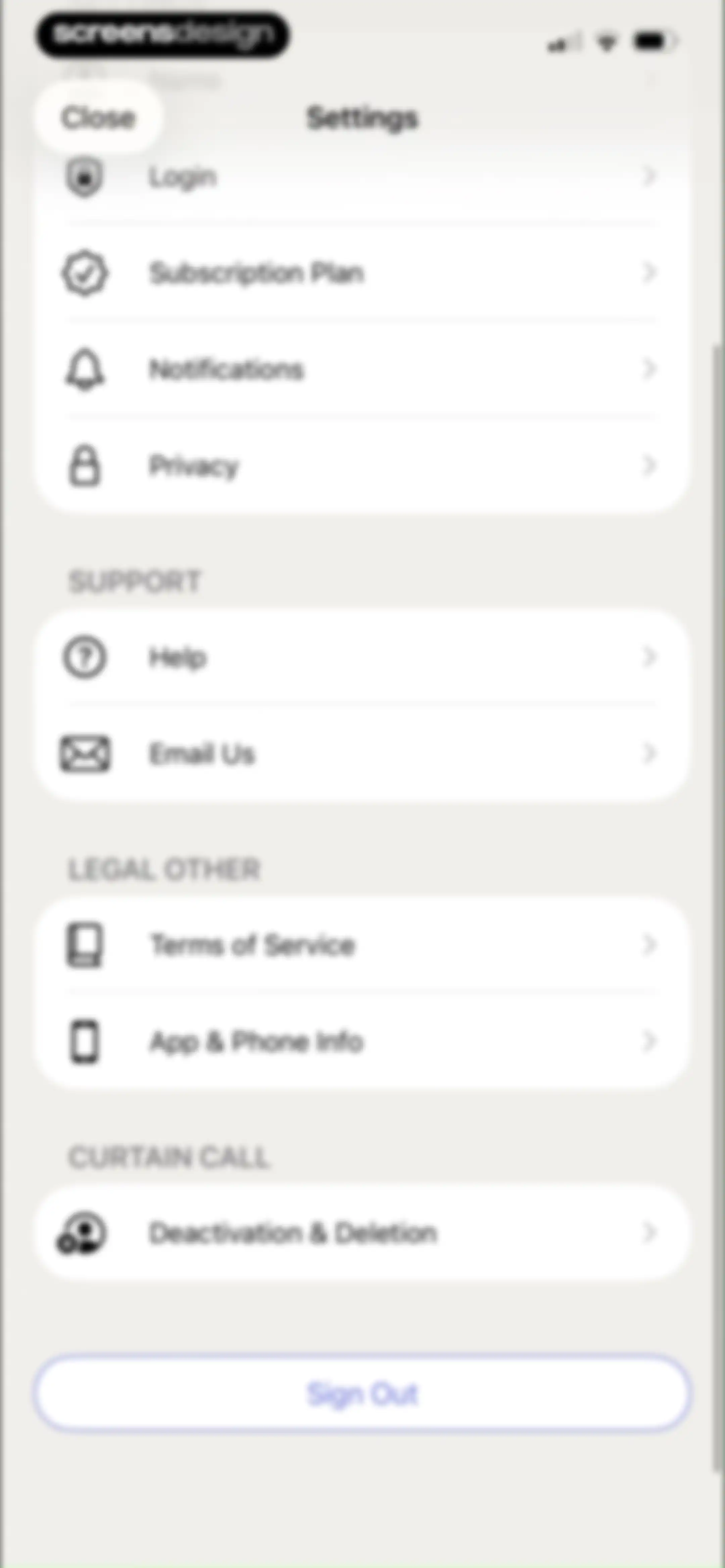Open Subscription Plan
This screenshot has width=725, height=1568.
coord(362,272)
